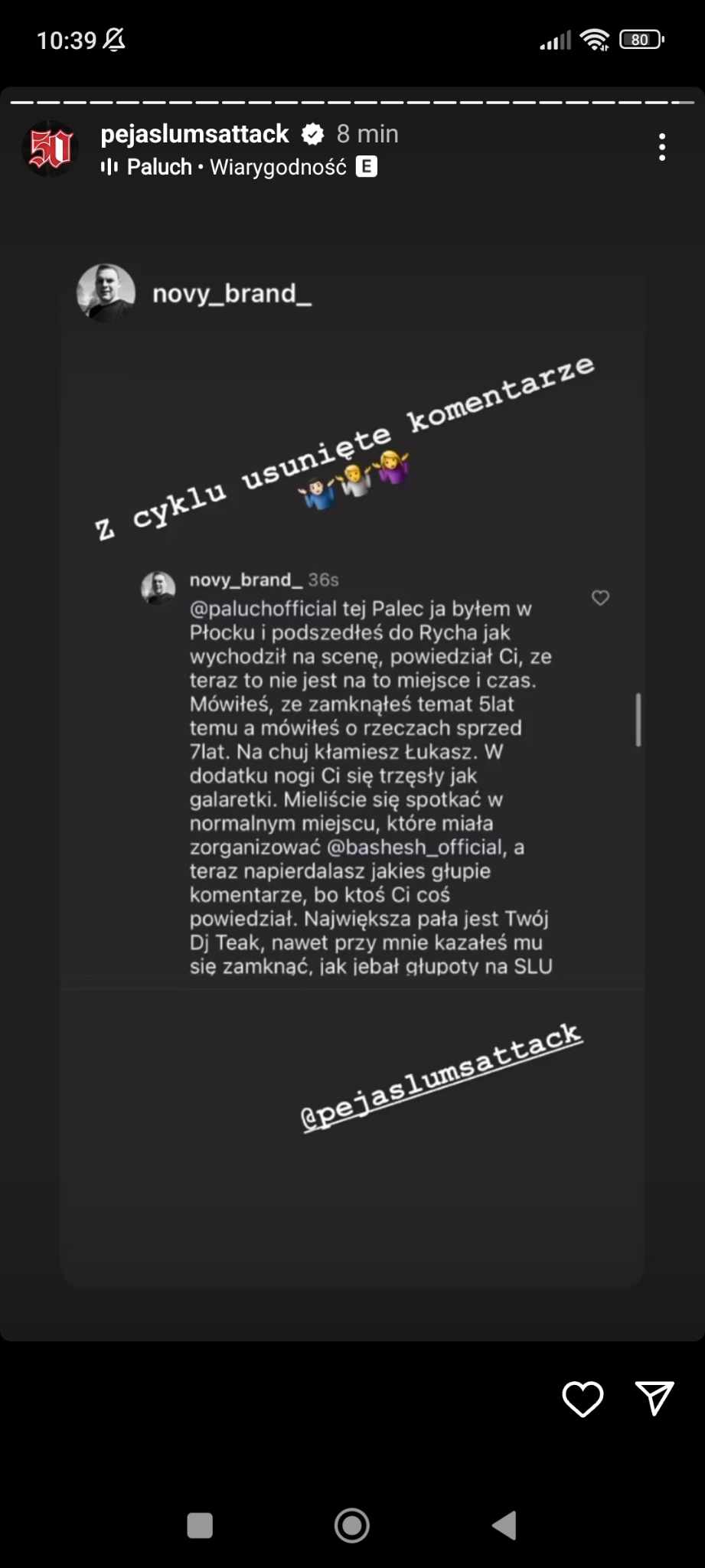
Task: Like this story with the heart
Action: click(583, 1399)
